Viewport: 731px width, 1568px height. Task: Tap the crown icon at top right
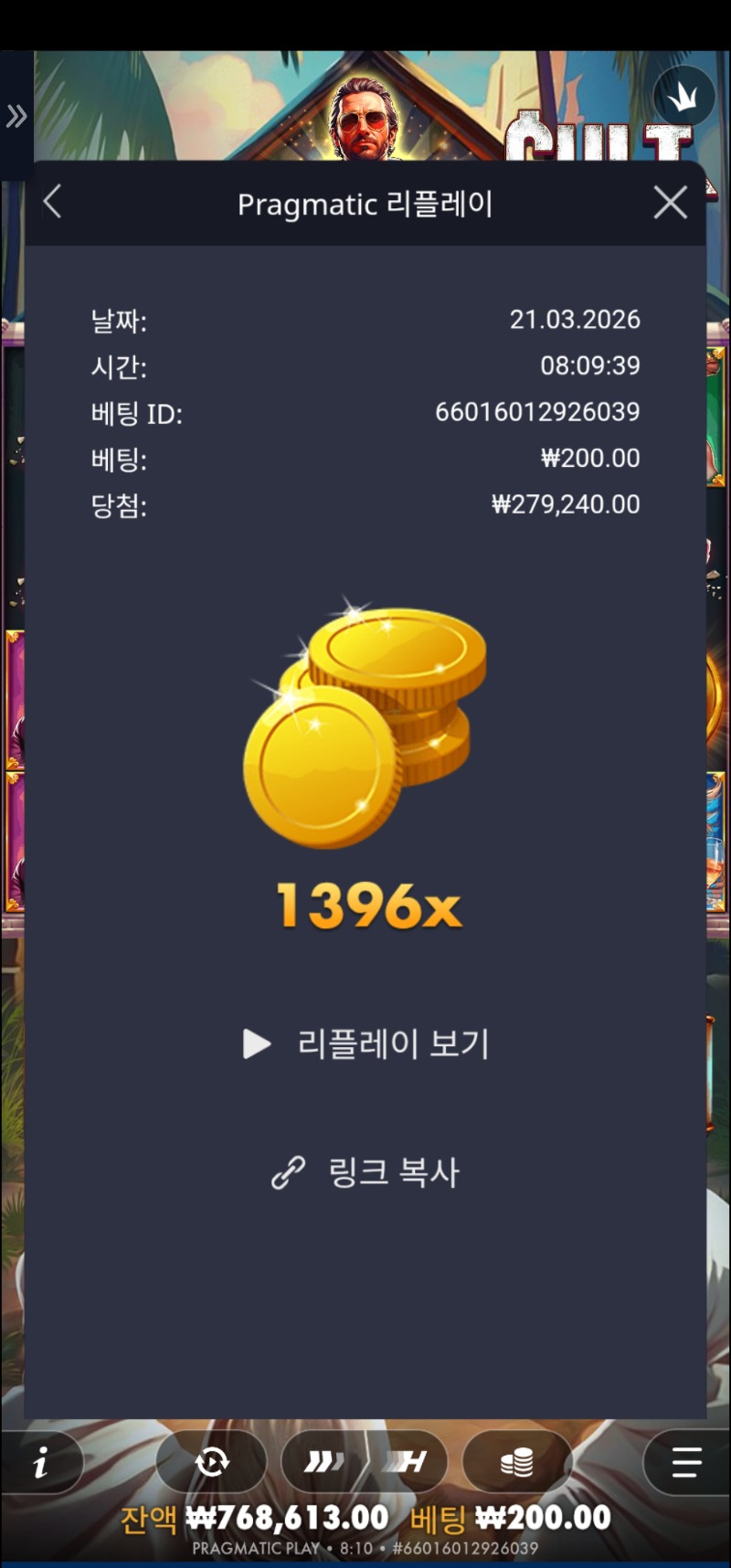(x=683, y=96)
